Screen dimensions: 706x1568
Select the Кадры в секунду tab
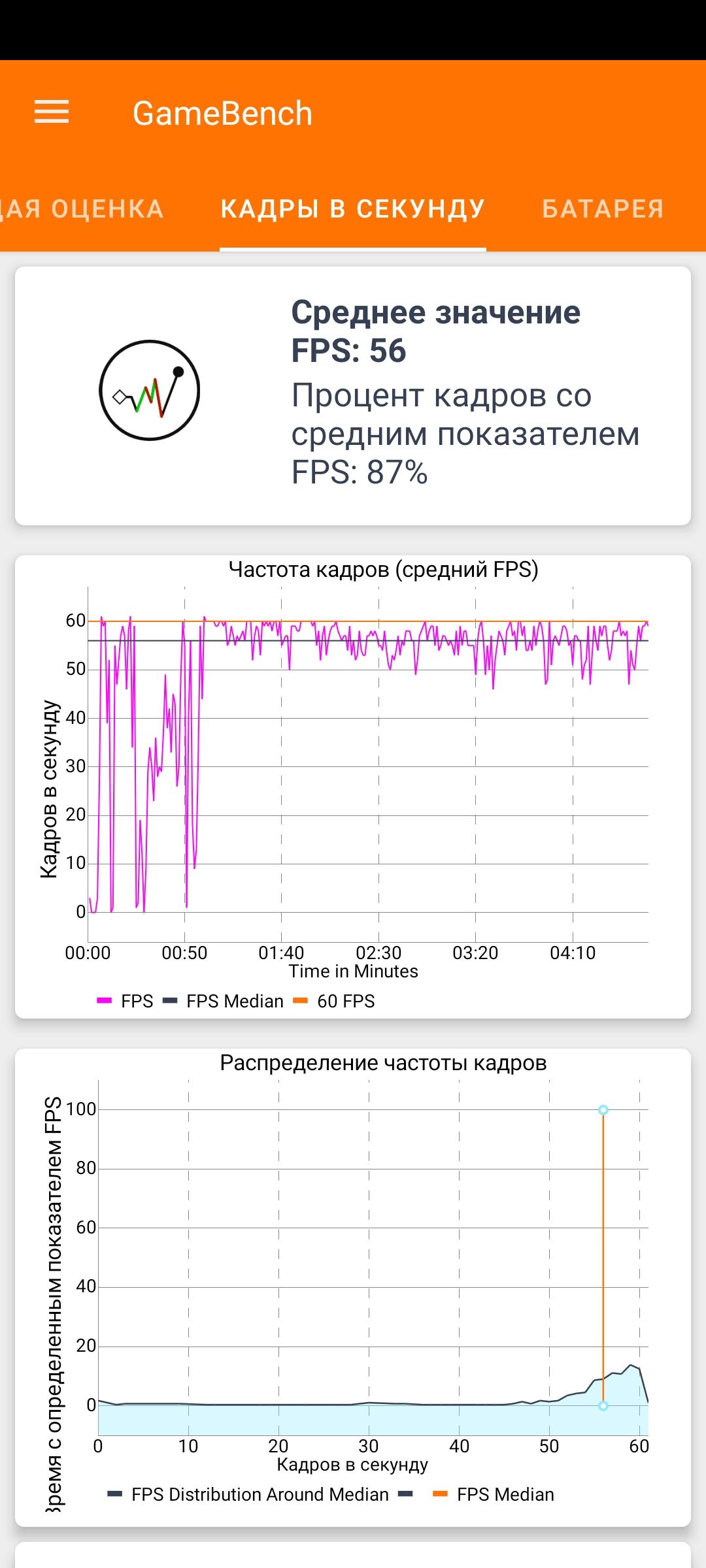(353, 209)
